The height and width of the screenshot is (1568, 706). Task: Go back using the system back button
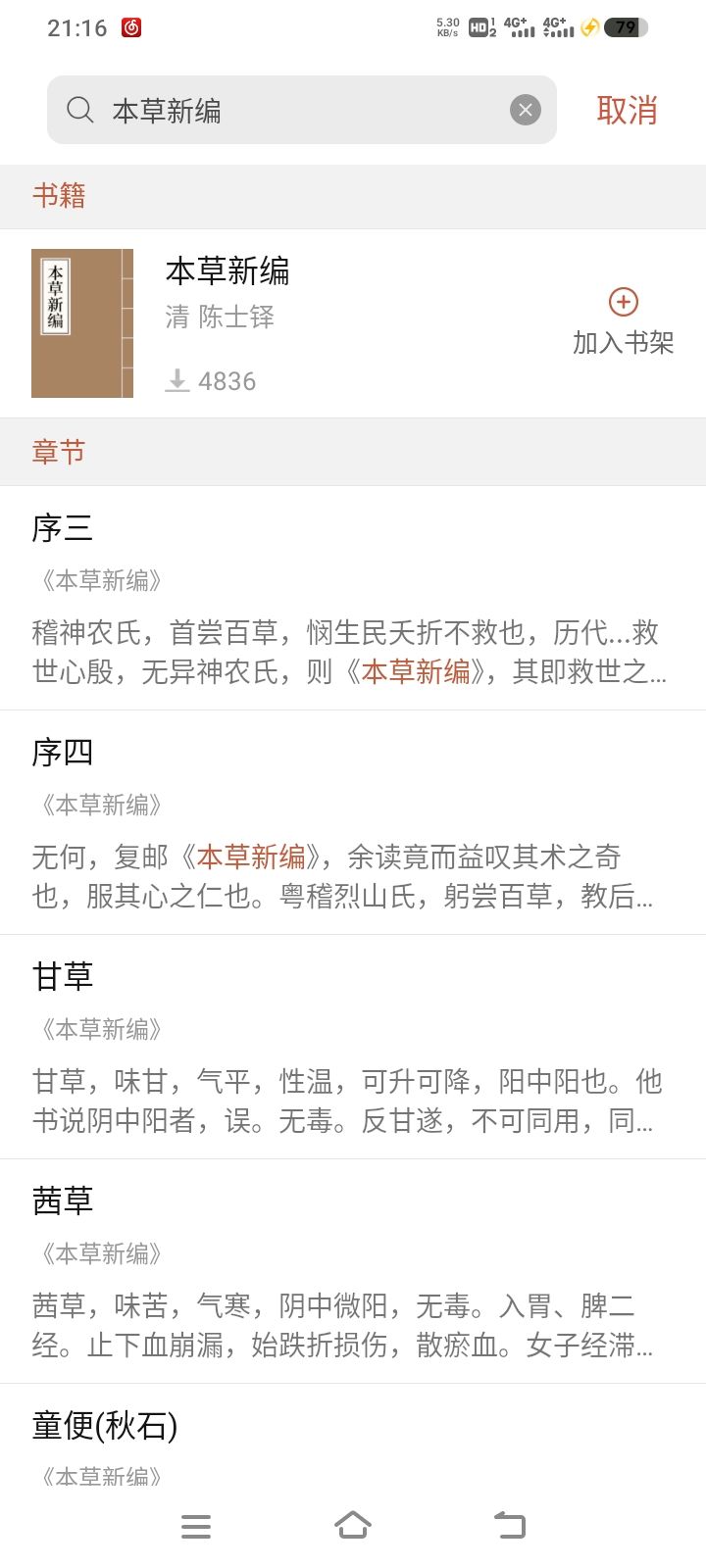510,1525
